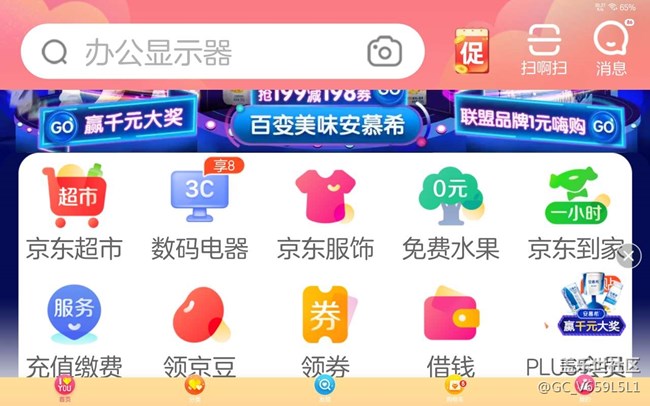Open 消息 messages
The height and width of the screenshot is (406, 650).
(611, 50)
